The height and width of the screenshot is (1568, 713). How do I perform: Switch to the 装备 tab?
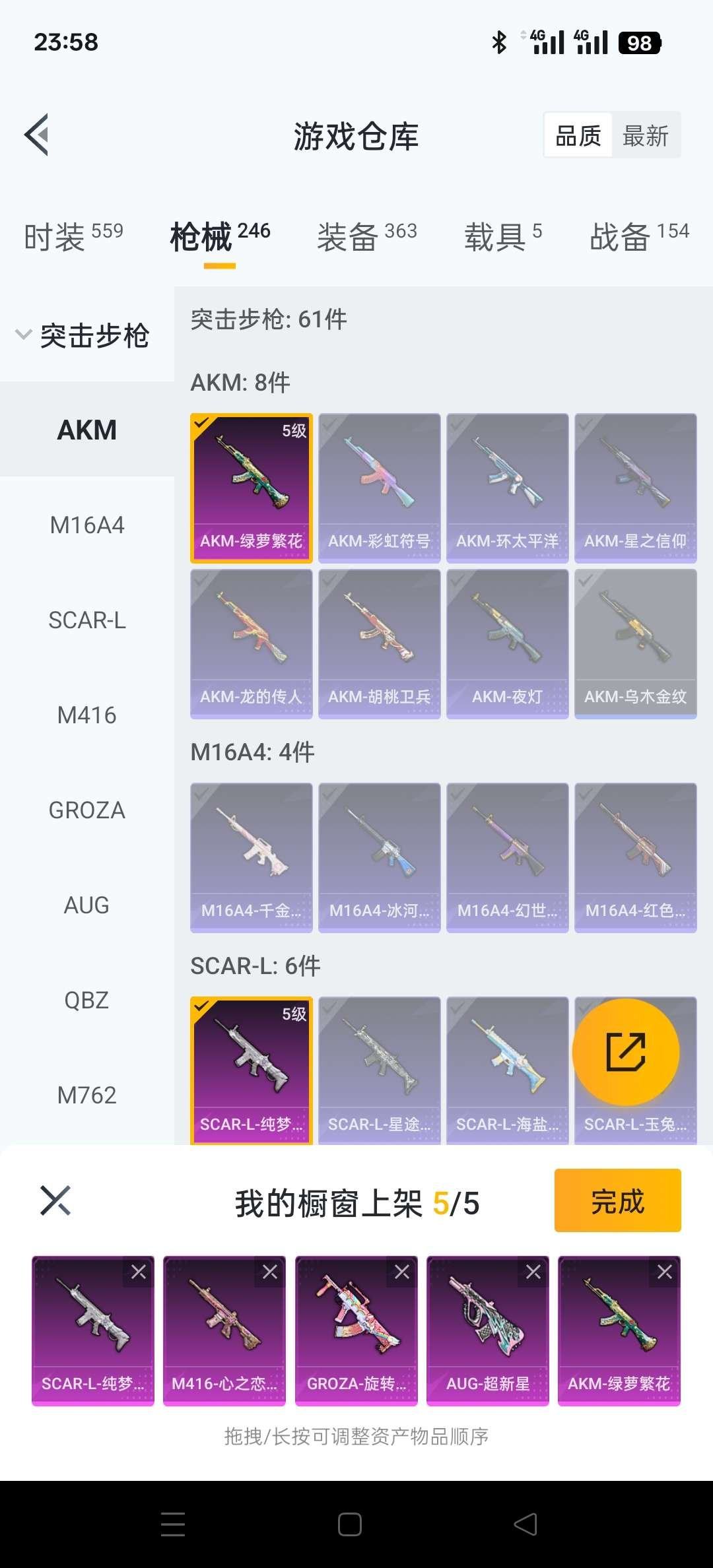point(366,236)
